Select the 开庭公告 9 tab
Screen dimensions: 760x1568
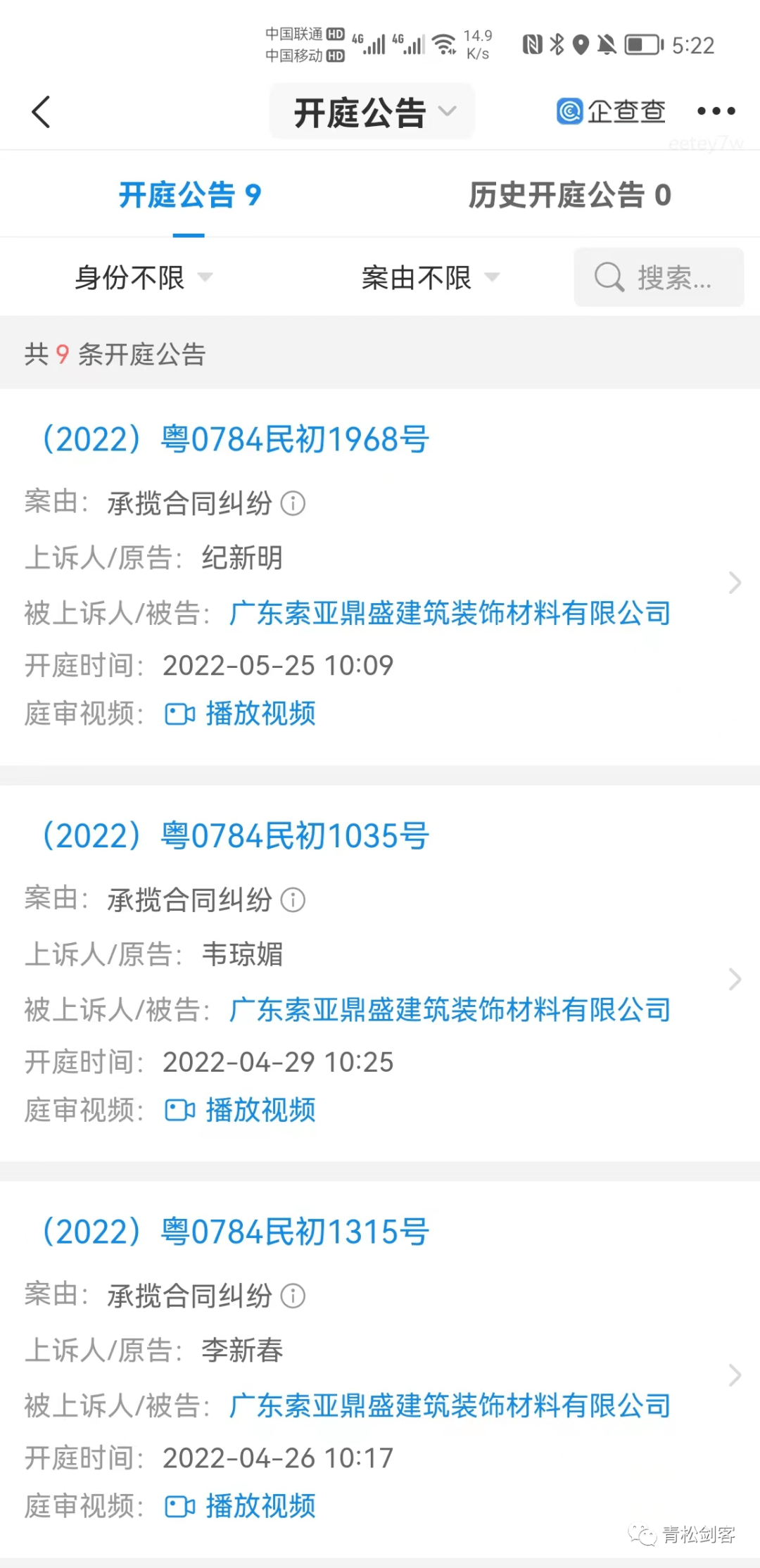189,196
